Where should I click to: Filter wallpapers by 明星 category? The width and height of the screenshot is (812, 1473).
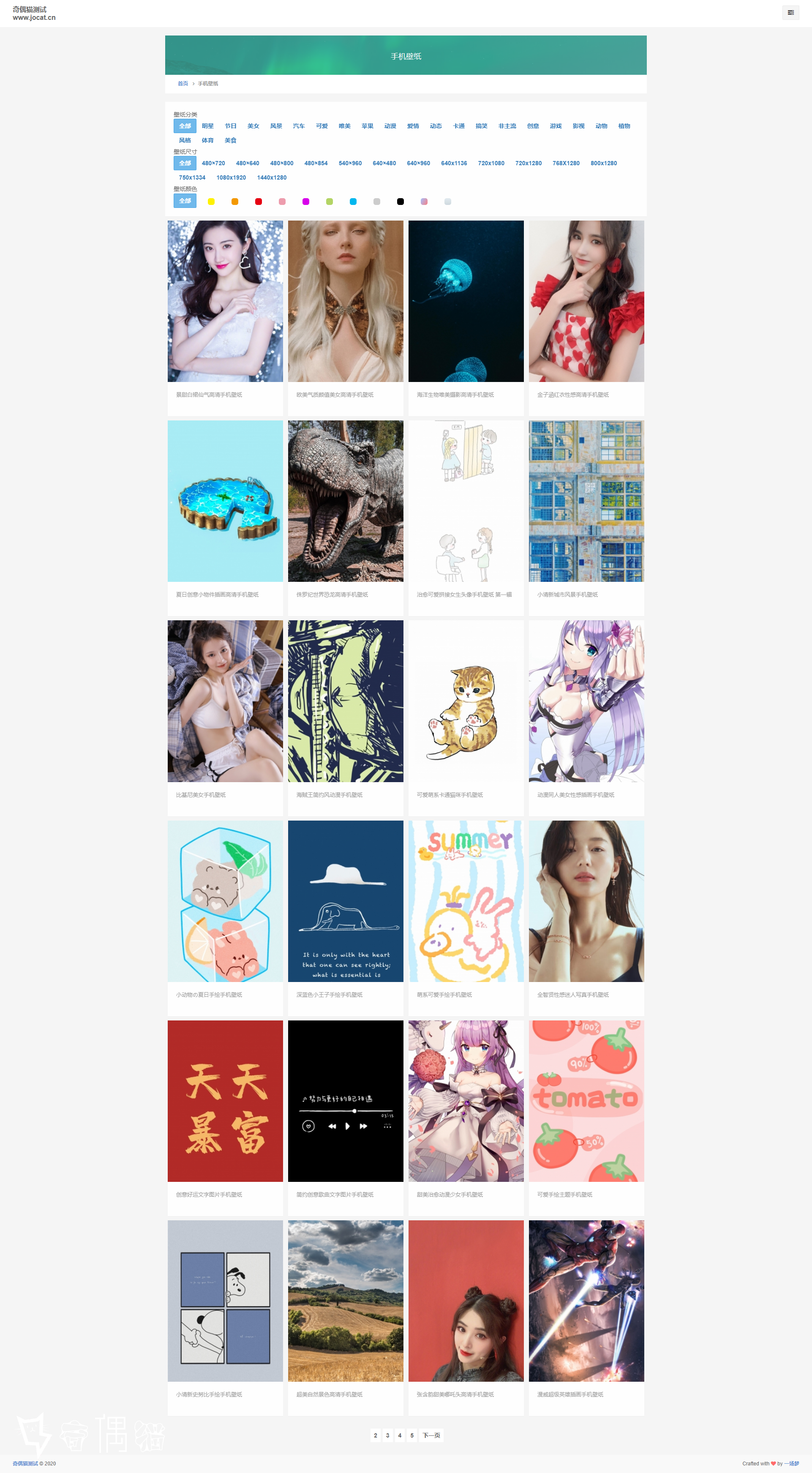tap(207, 126)
